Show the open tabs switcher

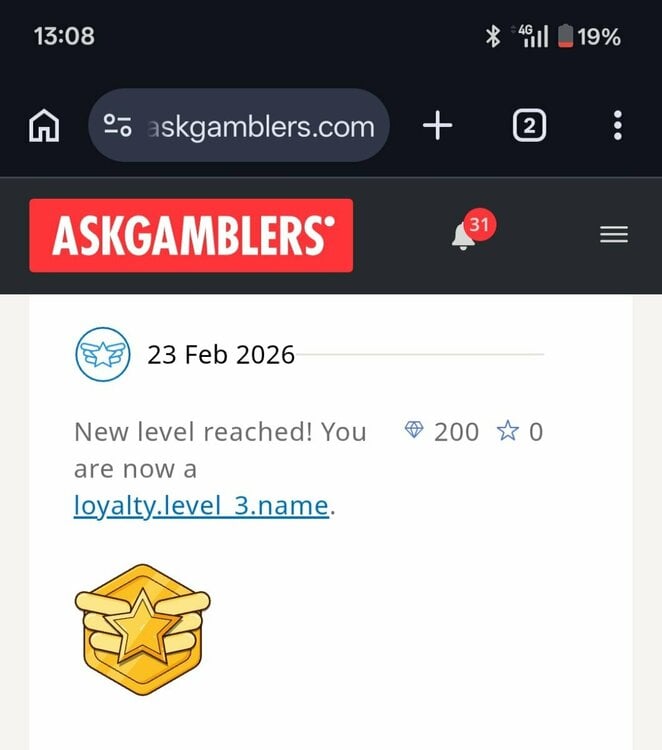coord(529,126)
